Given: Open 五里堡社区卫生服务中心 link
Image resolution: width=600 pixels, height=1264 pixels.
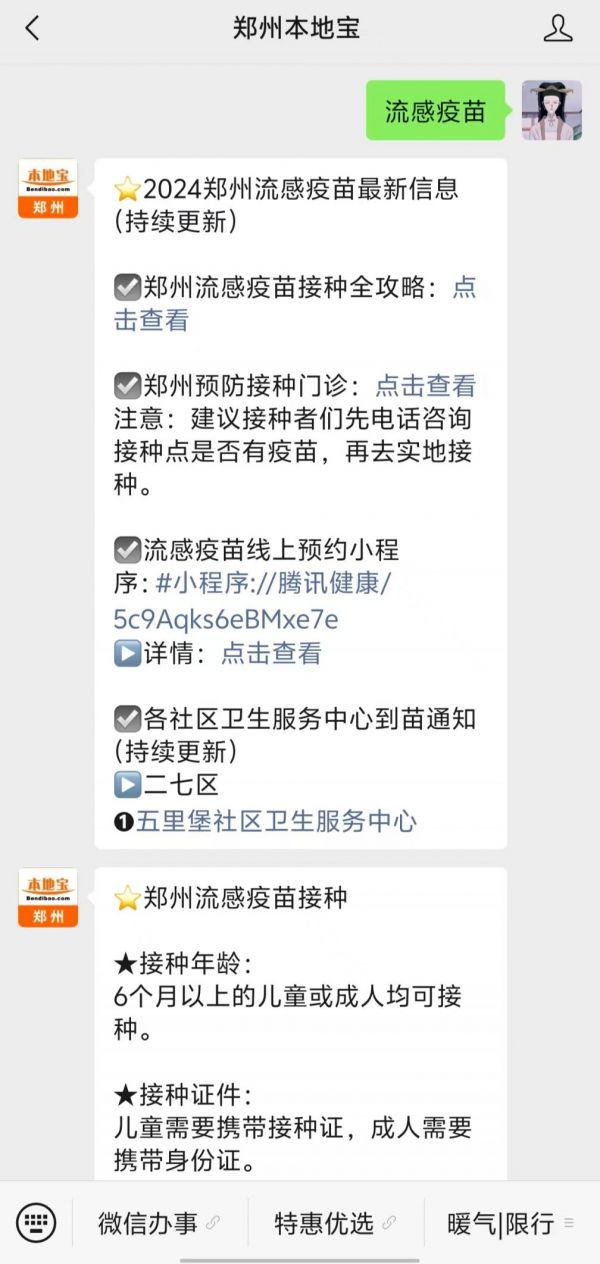Looking at the screenshot, I should pos(276,821).
